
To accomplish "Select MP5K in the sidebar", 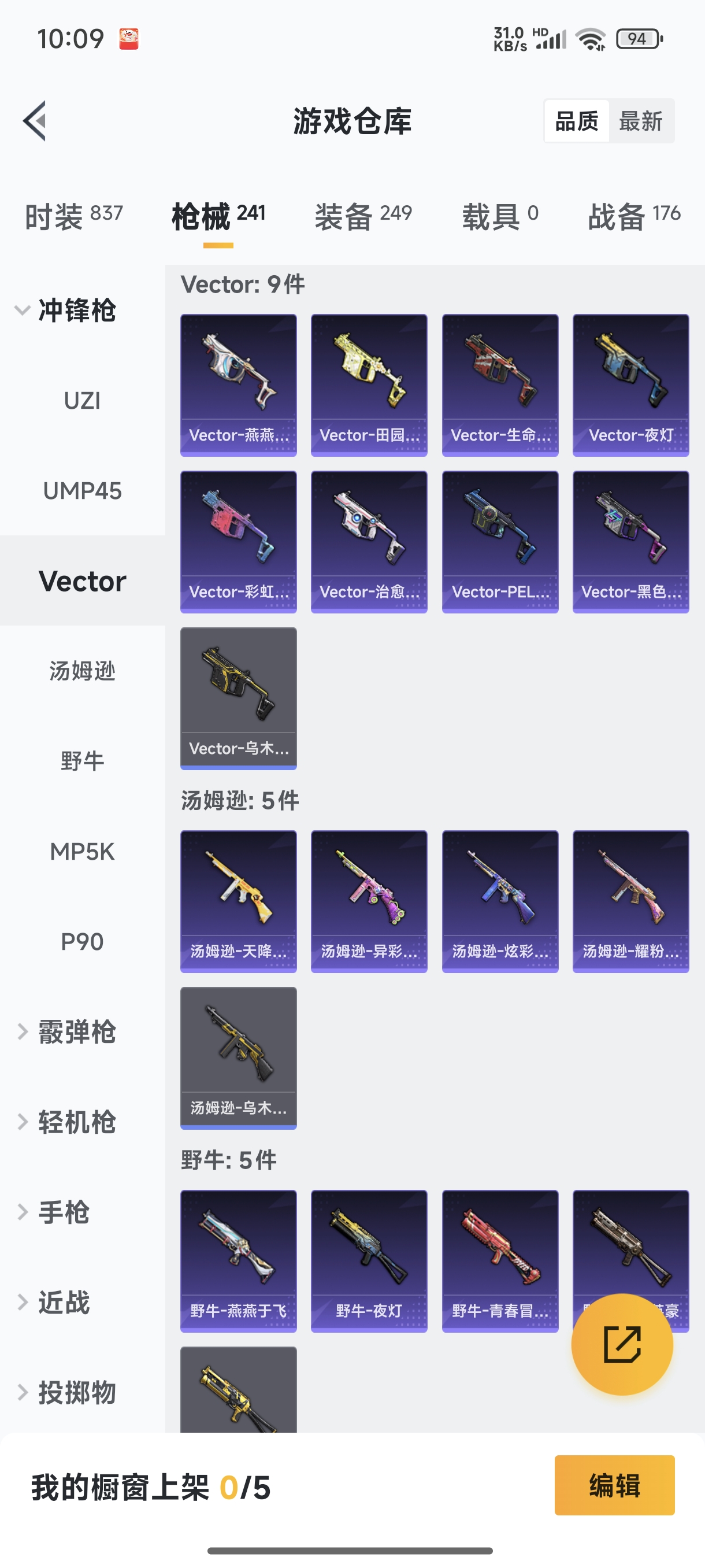I will click(82, 851).
